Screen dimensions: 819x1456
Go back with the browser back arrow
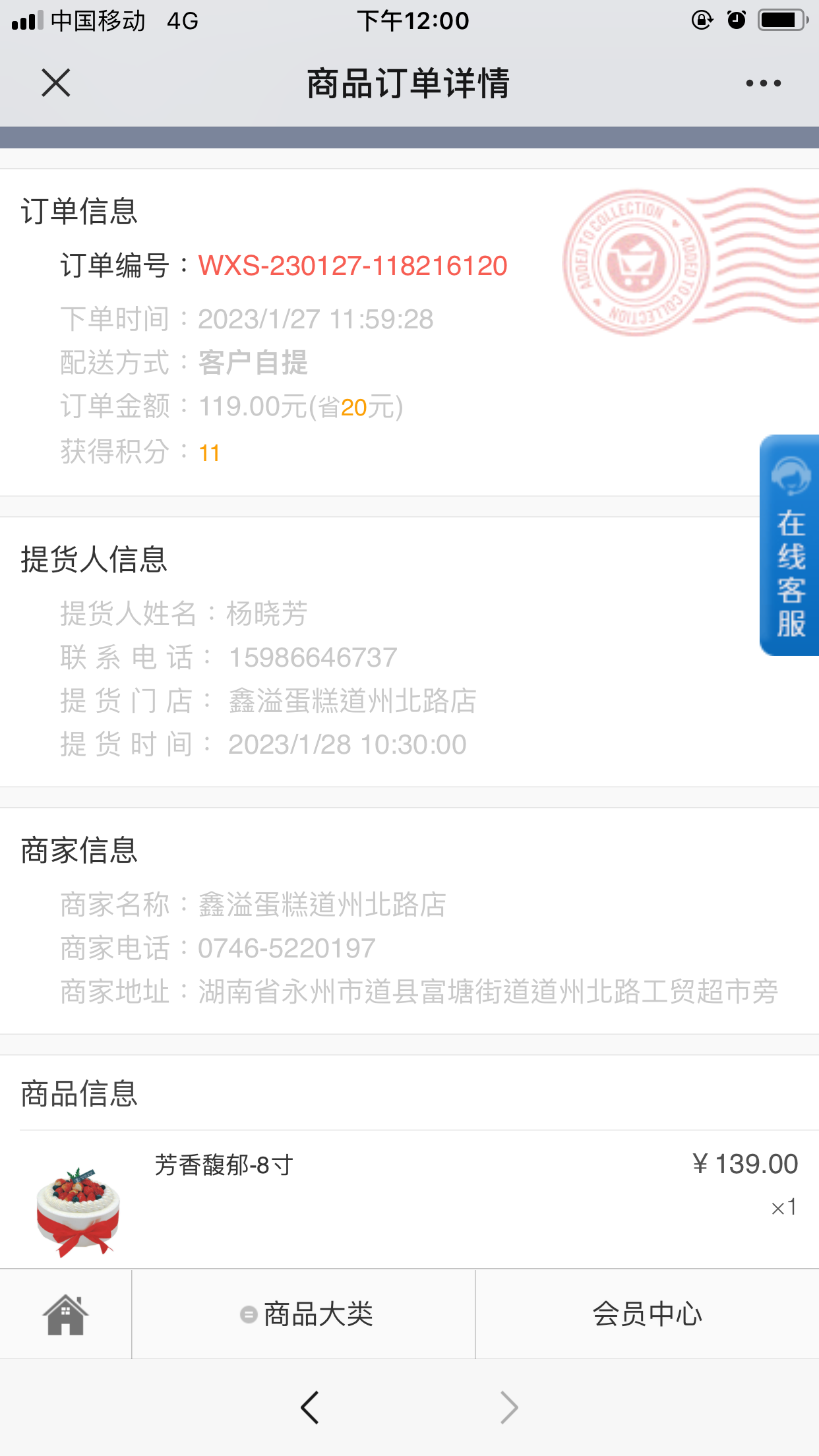309,1407
